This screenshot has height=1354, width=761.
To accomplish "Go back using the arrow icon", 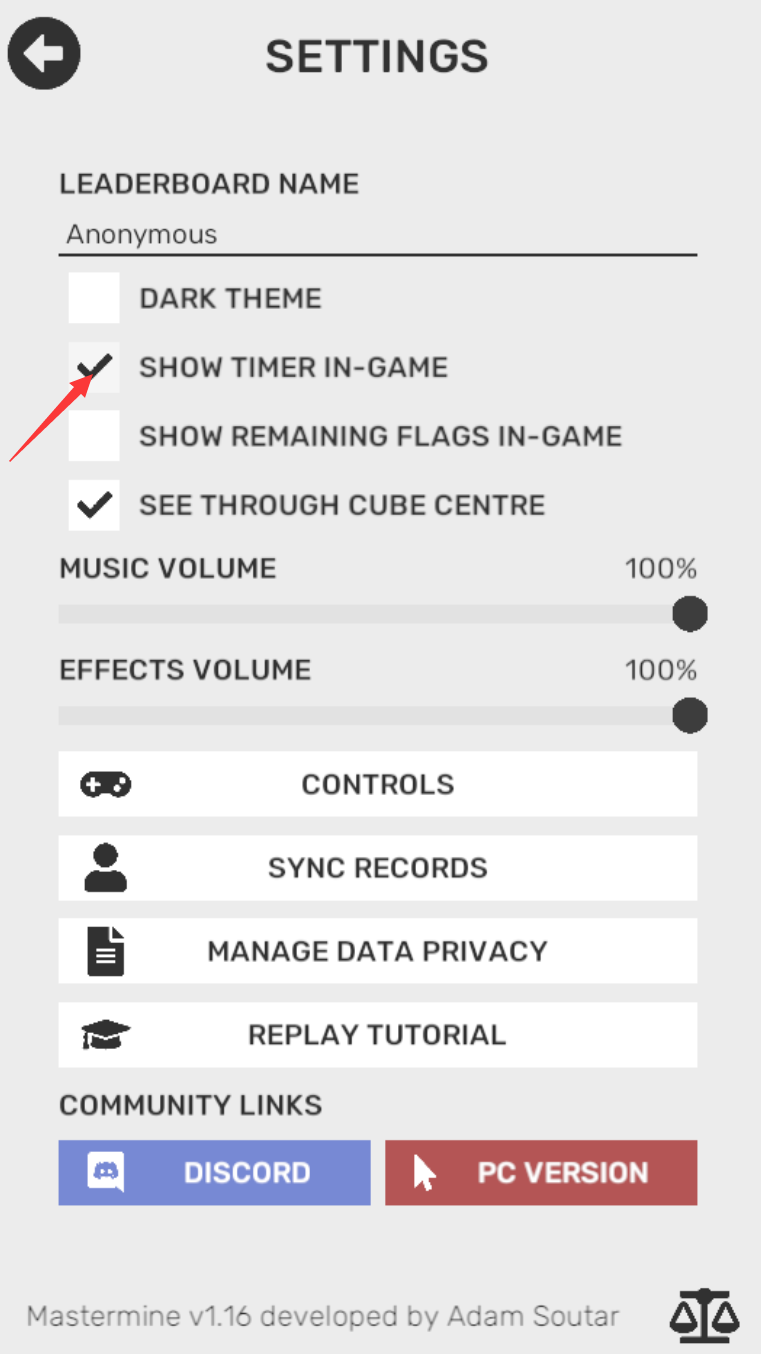I will [x=44, y=54].
